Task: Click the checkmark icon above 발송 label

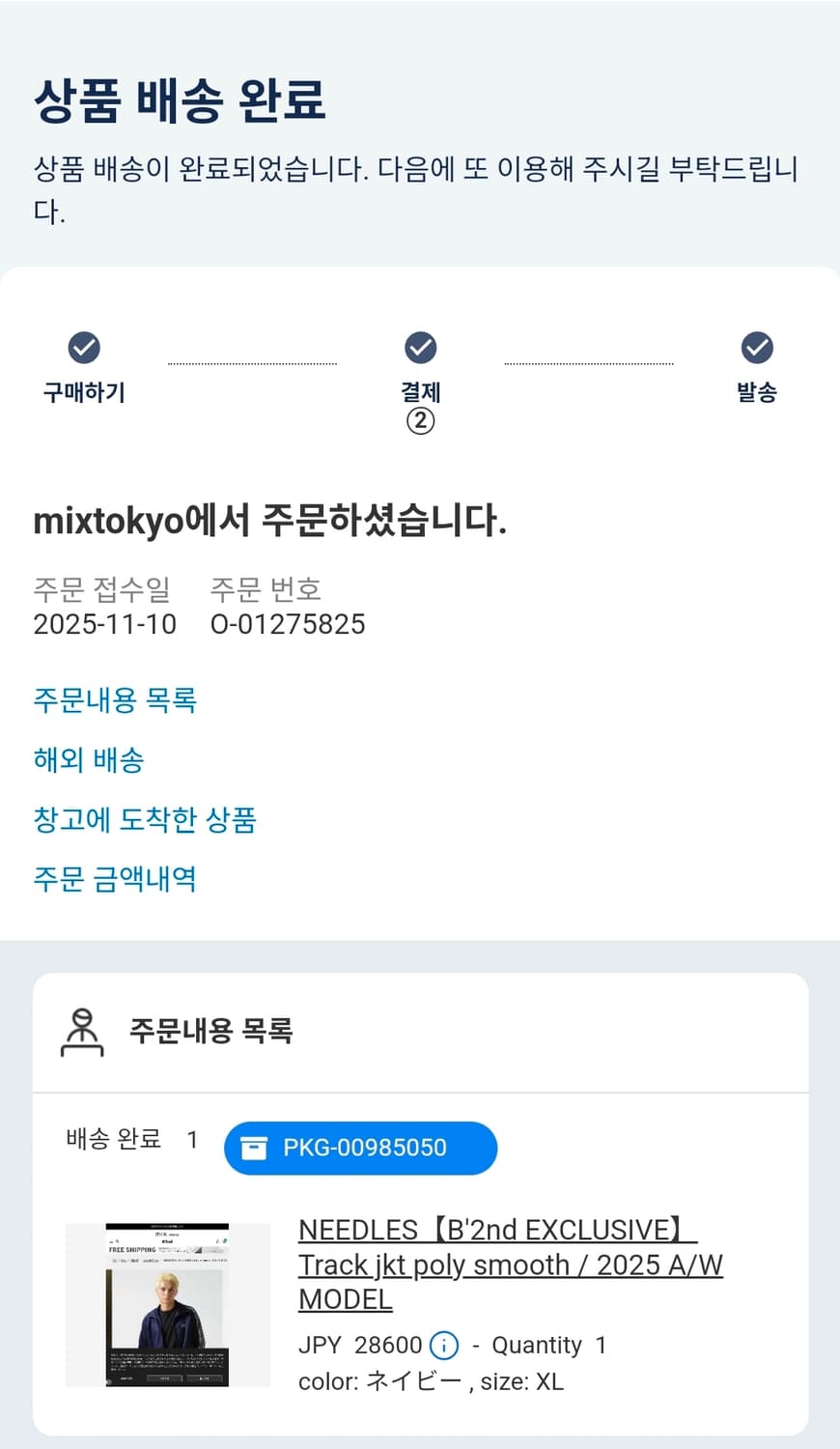Action: click(757, 348)
